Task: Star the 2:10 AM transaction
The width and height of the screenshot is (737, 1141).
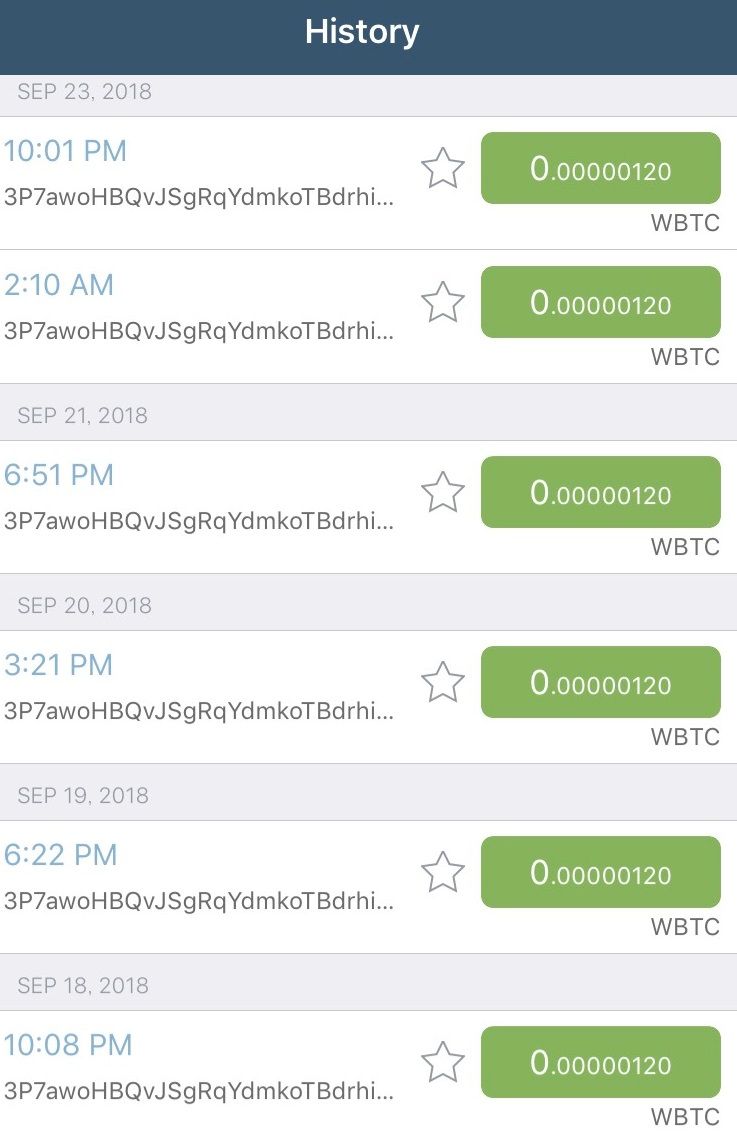Action: [442, 302]
